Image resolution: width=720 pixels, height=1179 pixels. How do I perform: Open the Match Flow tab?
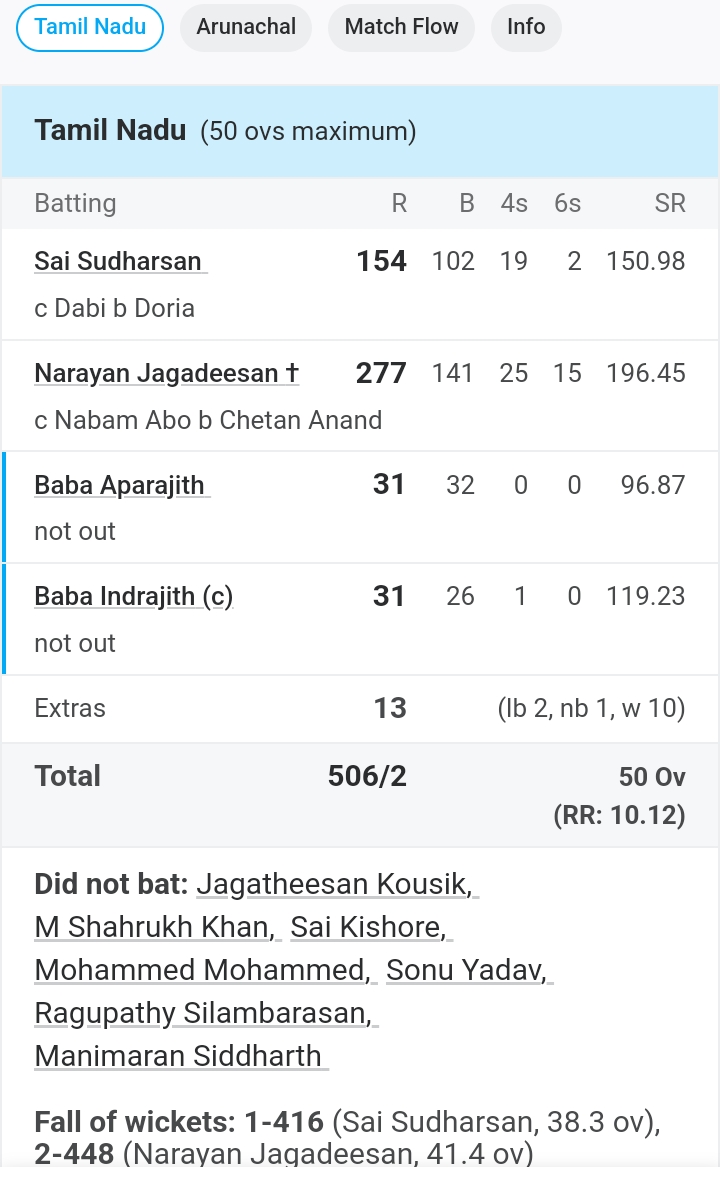(401, 28)
